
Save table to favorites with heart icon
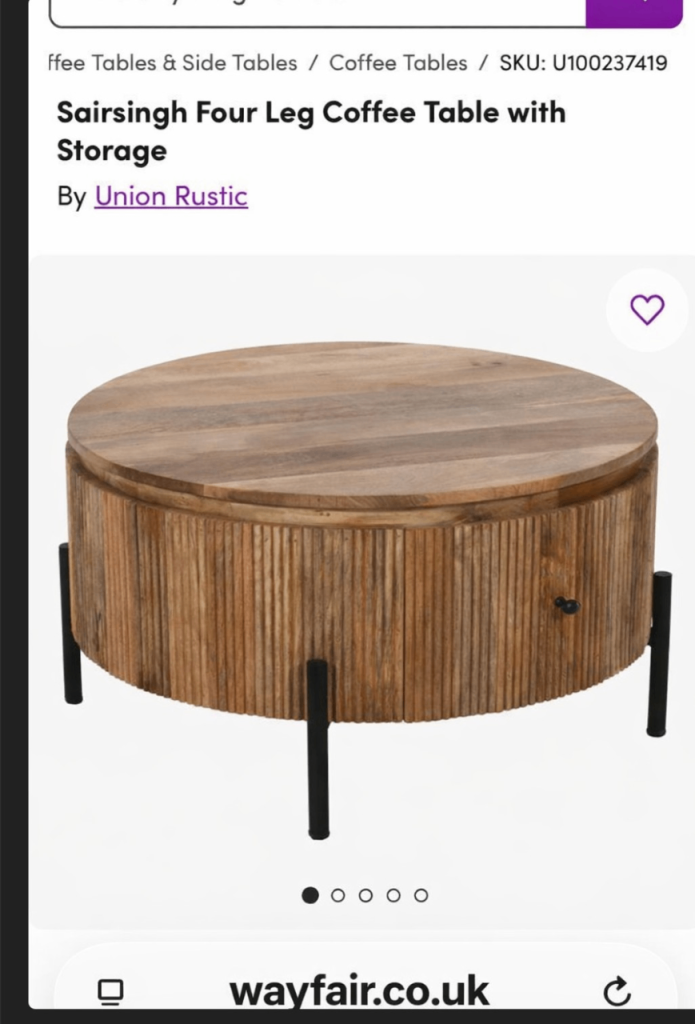point(647,310)
